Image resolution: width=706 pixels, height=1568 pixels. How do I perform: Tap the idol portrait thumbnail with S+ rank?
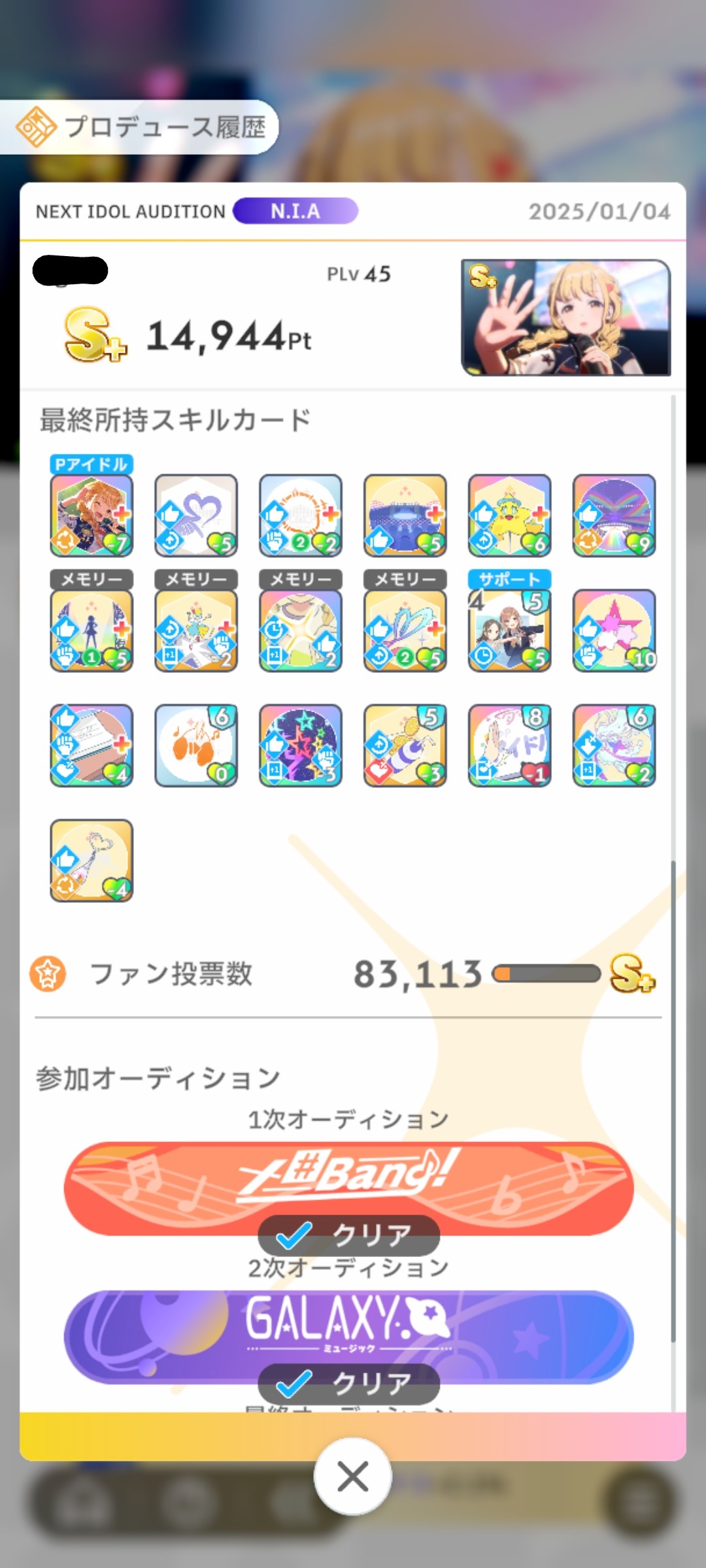pyautogui.click(x=566, y=318)
